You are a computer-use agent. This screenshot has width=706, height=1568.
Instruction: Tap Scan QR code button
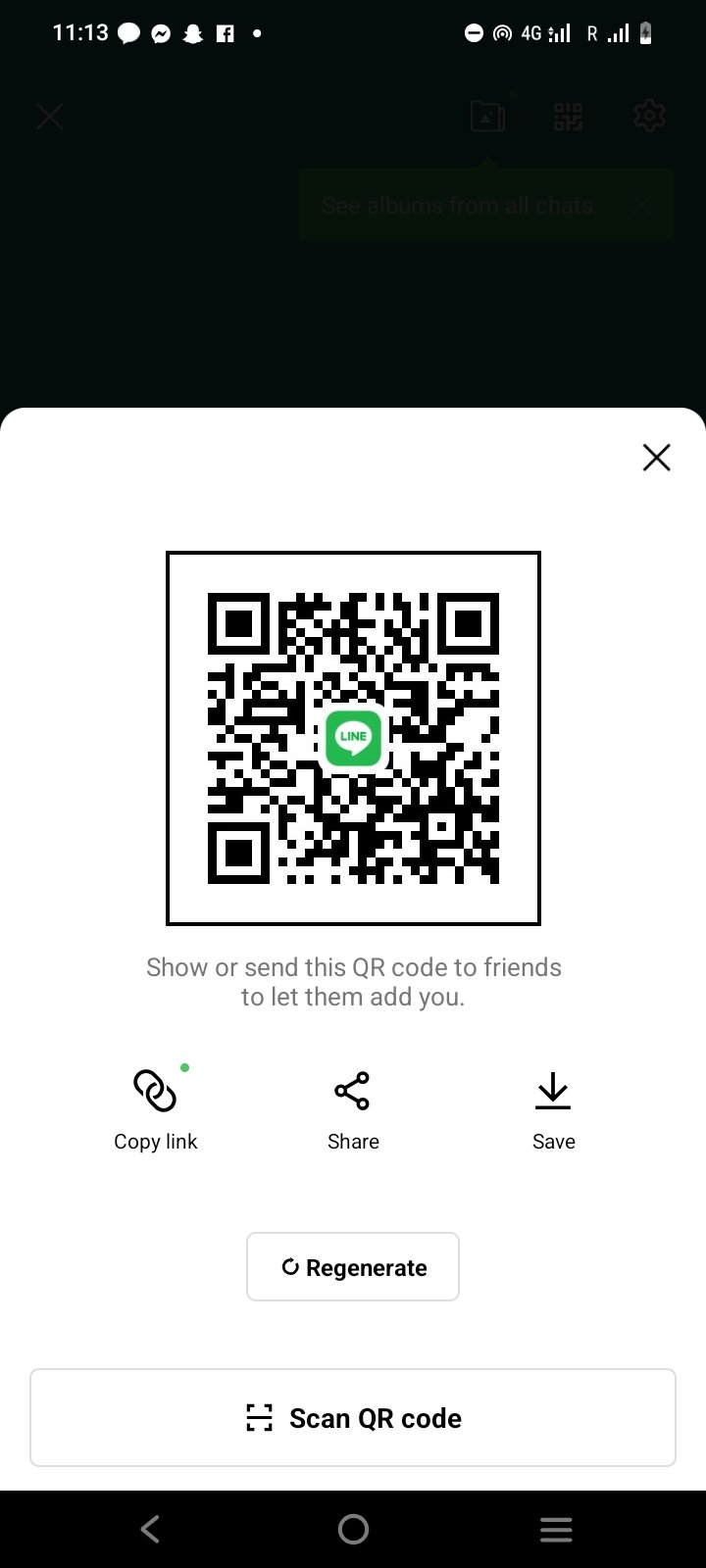coord(353,1418)
